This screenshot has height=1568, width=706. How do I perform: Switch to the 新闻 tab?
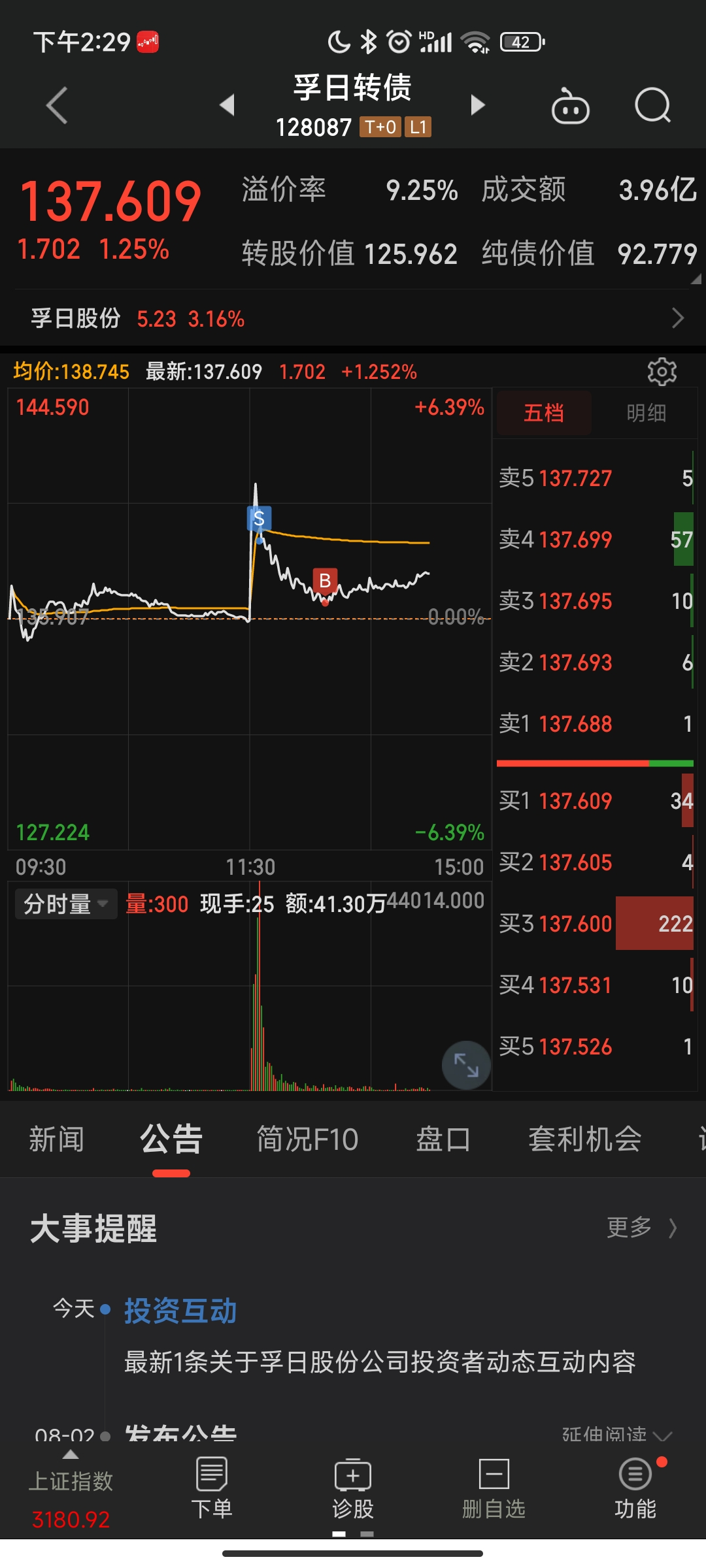[56, 1139]
